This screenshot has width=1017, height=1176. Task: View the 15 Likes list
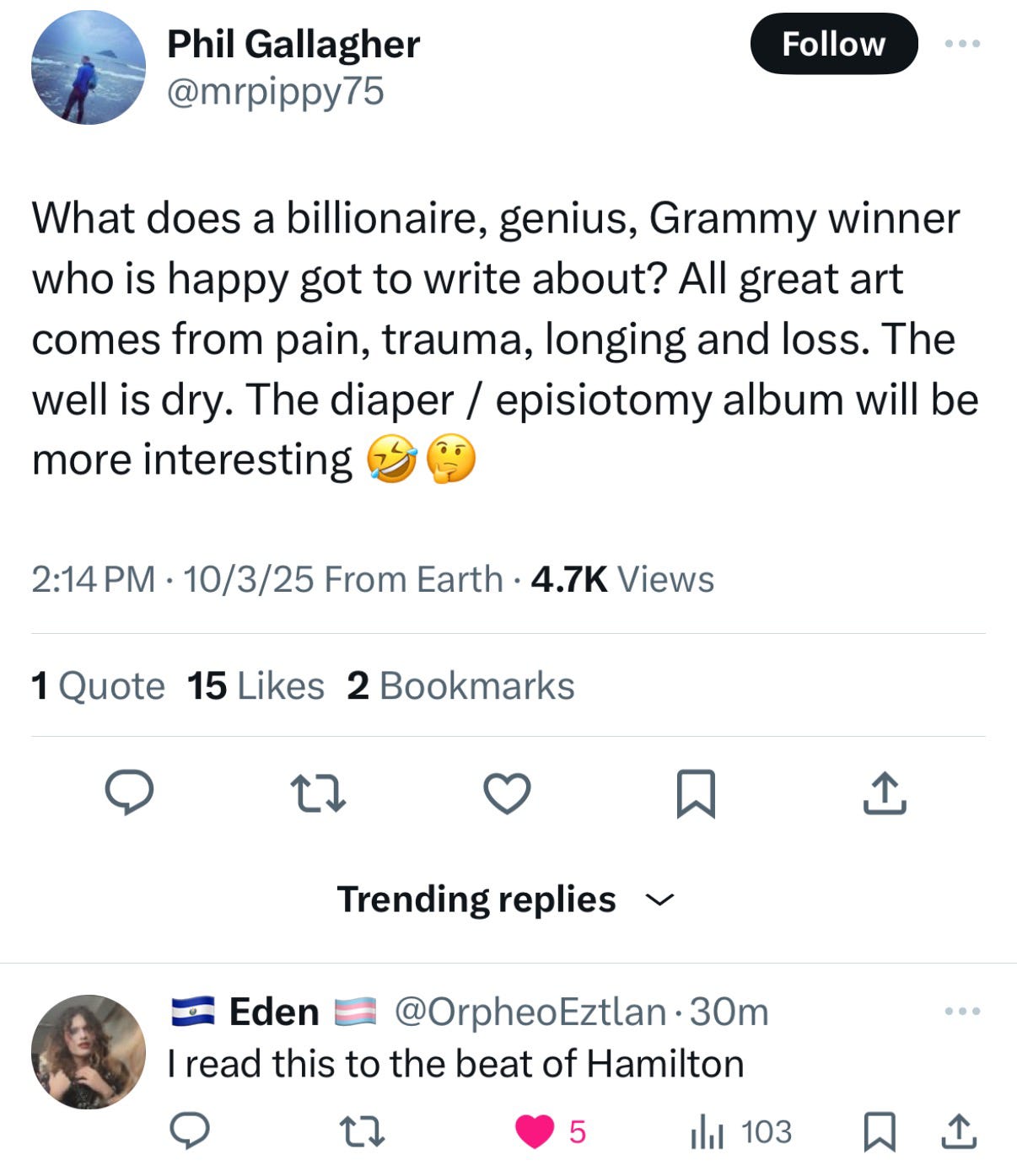pyautogui.click(x=256, y=685)
